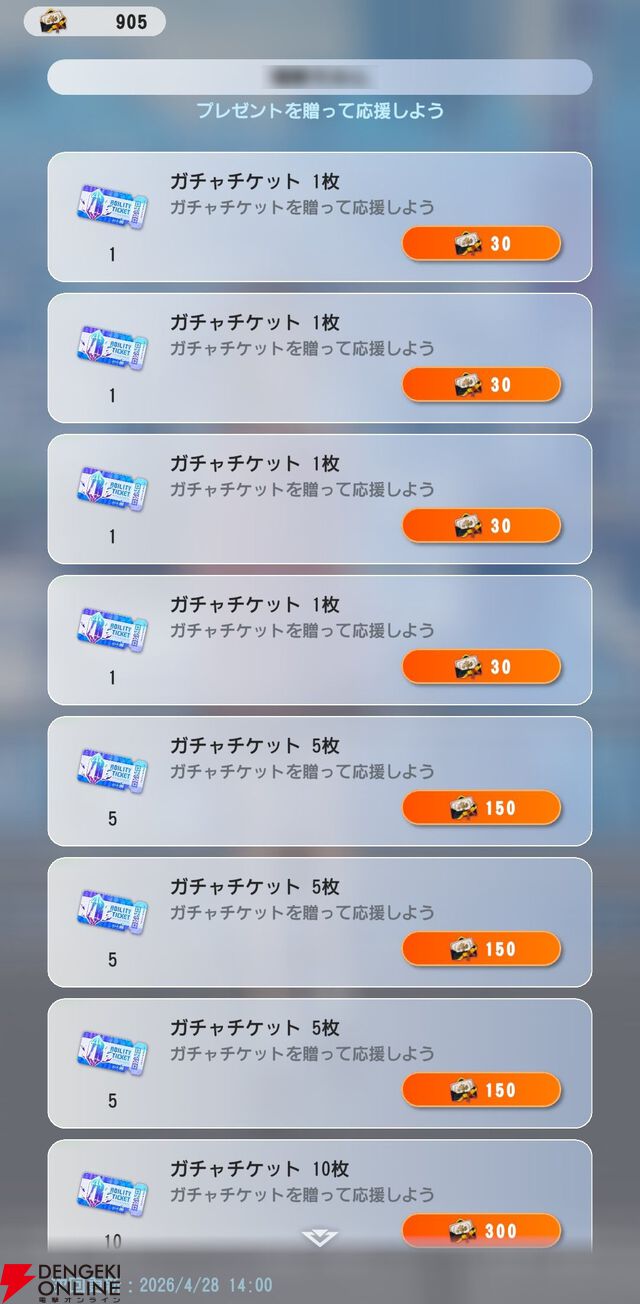
Task: Tap the down chevron to show more presents
Action: click(x=319, y=1239)
